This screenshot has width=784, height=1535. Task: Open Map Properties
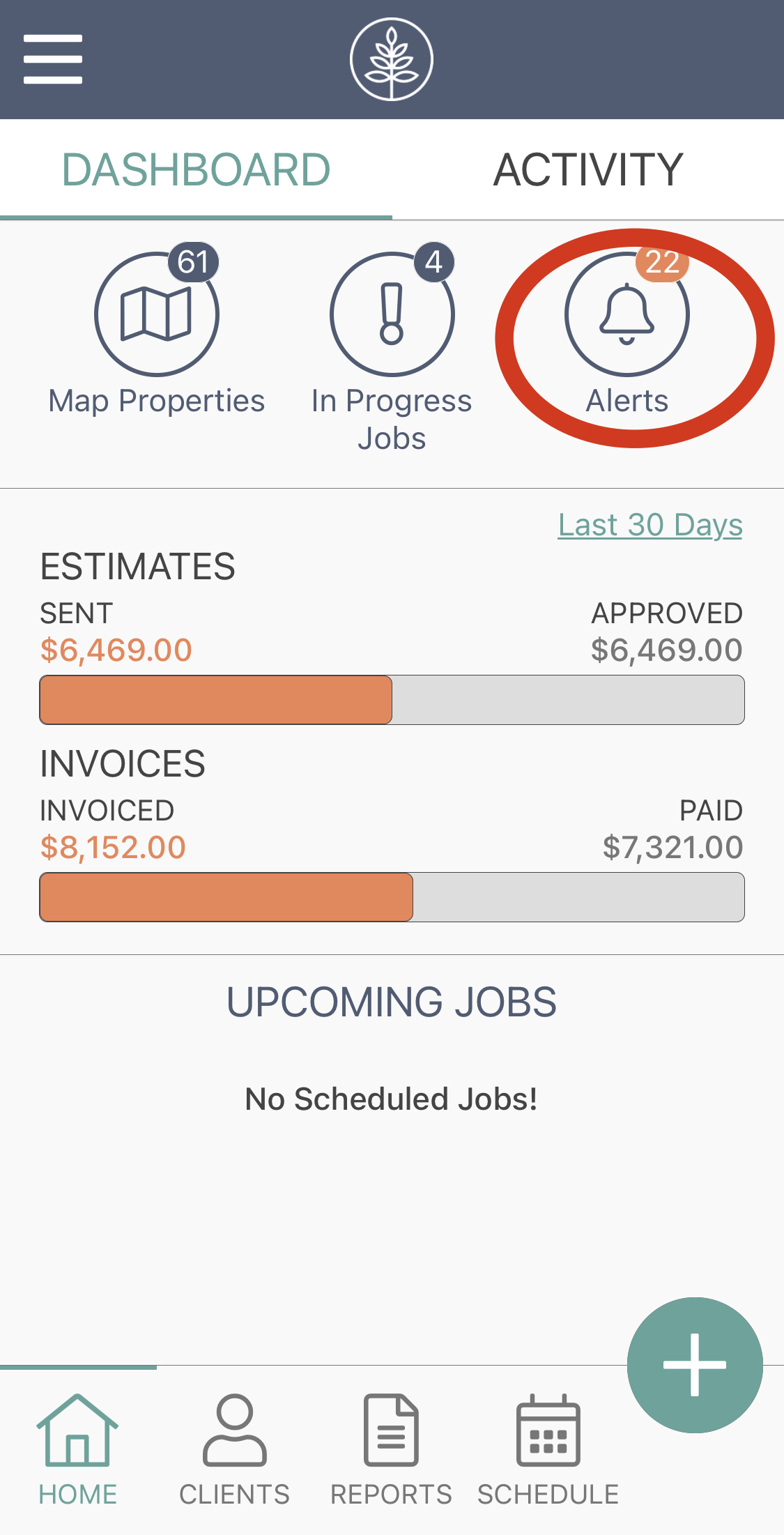157,314
